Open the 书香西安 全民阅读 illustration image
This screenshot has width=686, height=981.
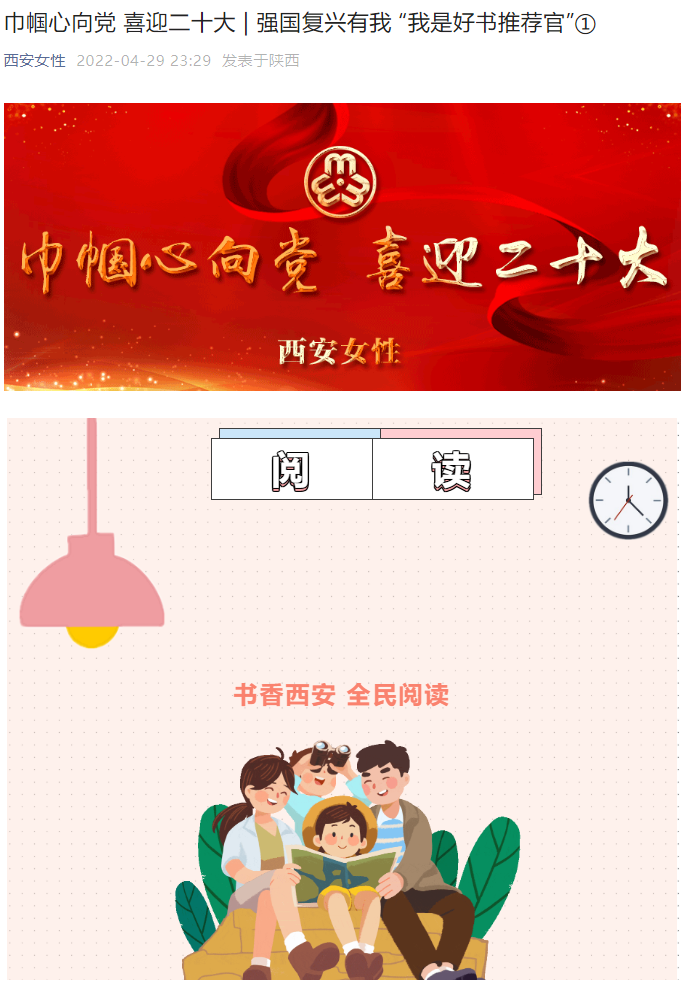pos(342,697)
